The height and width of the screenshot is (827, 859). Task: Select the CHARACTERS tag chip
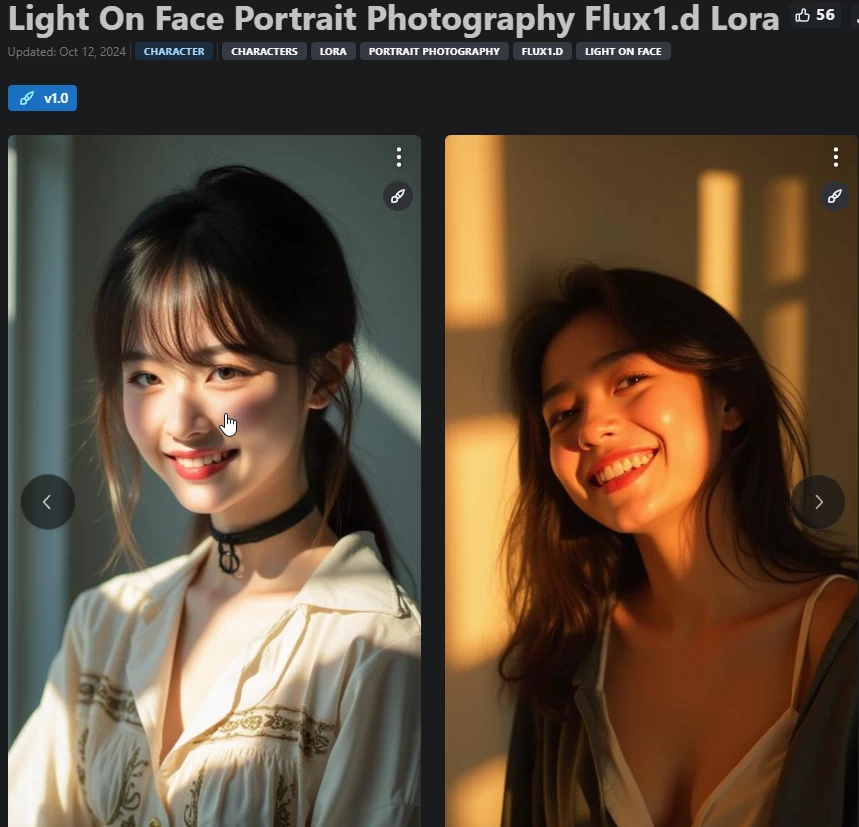pyautogui.click(x=264, y=51)
